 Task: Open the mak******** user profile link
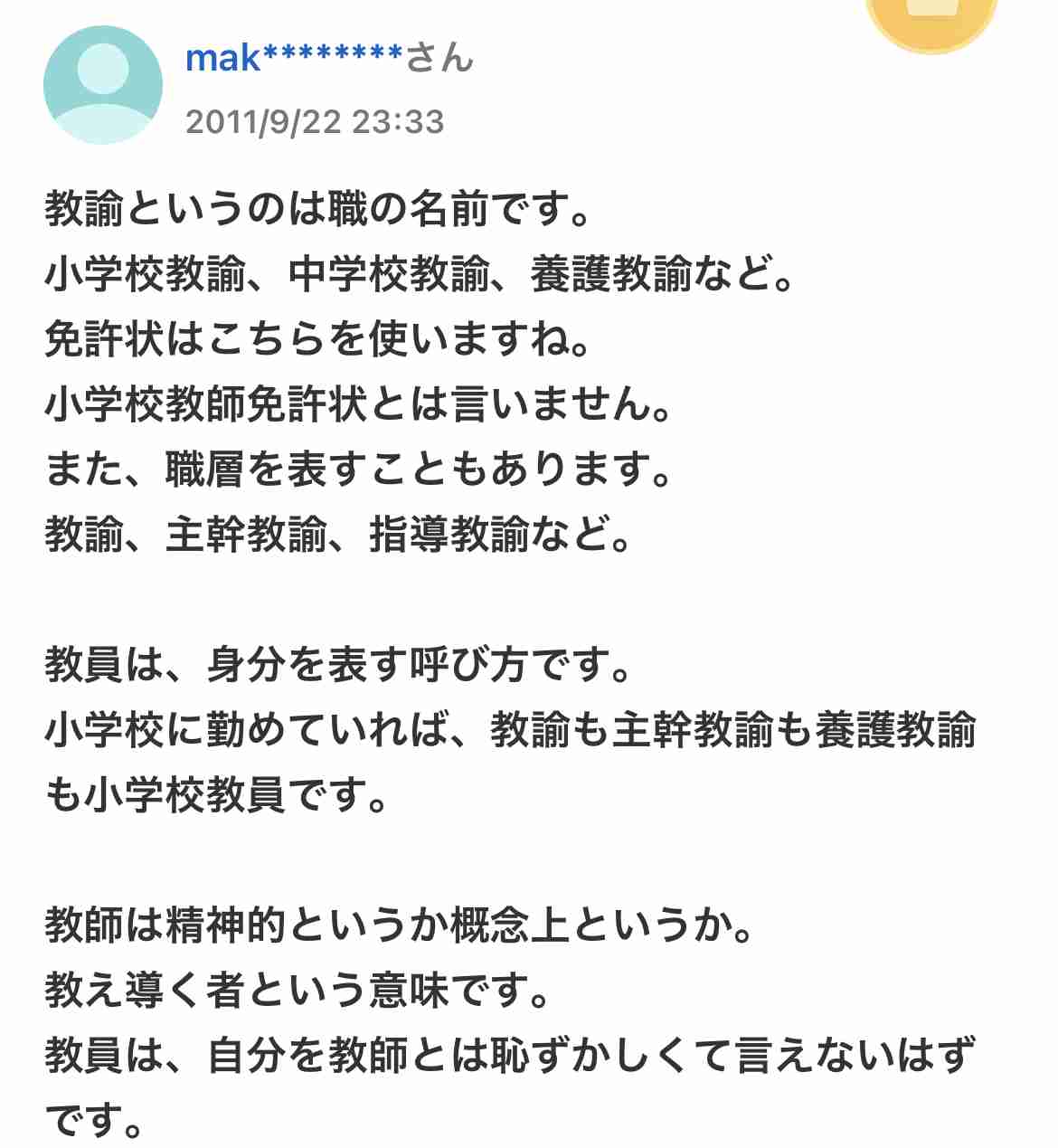(294, 58)
